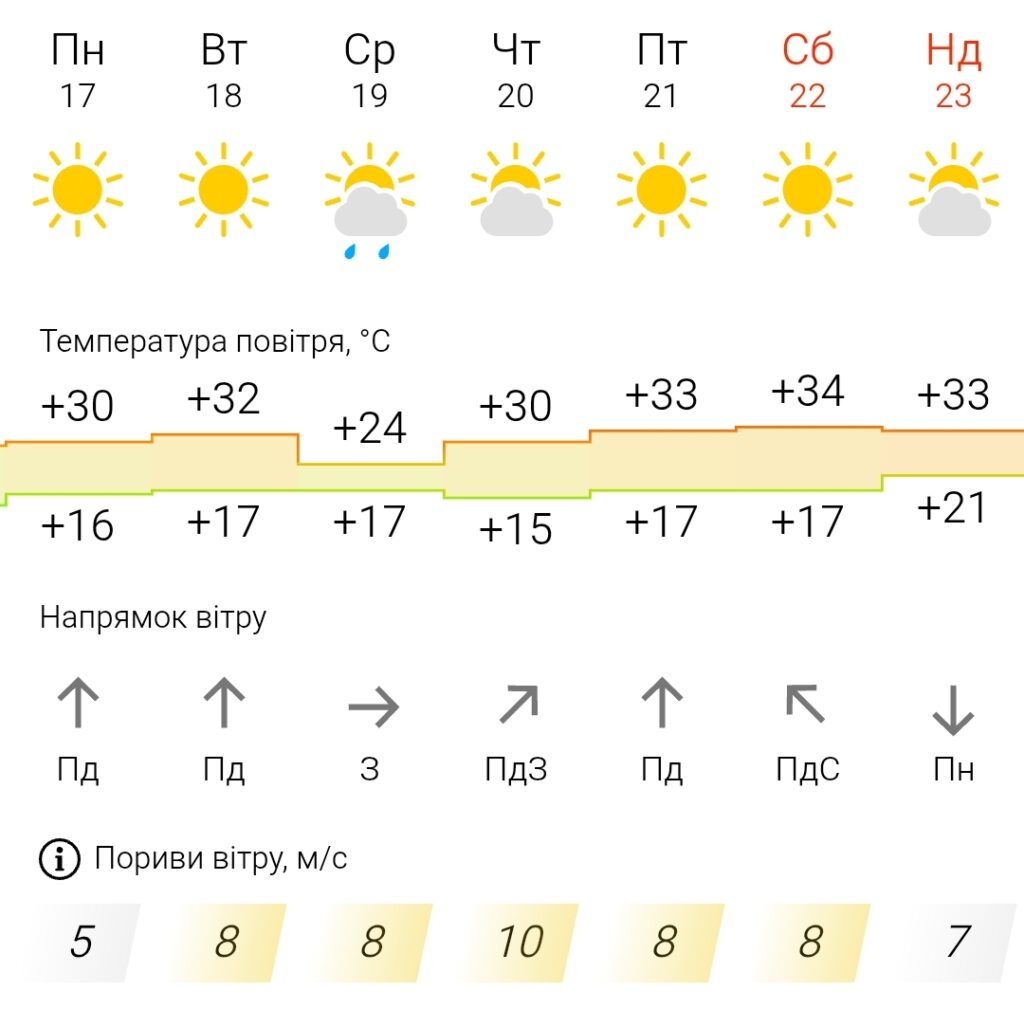Open the Ср 19 rainy day forecast
The height and width of the screenshot is (1009, 1024).
pos(370,71)
